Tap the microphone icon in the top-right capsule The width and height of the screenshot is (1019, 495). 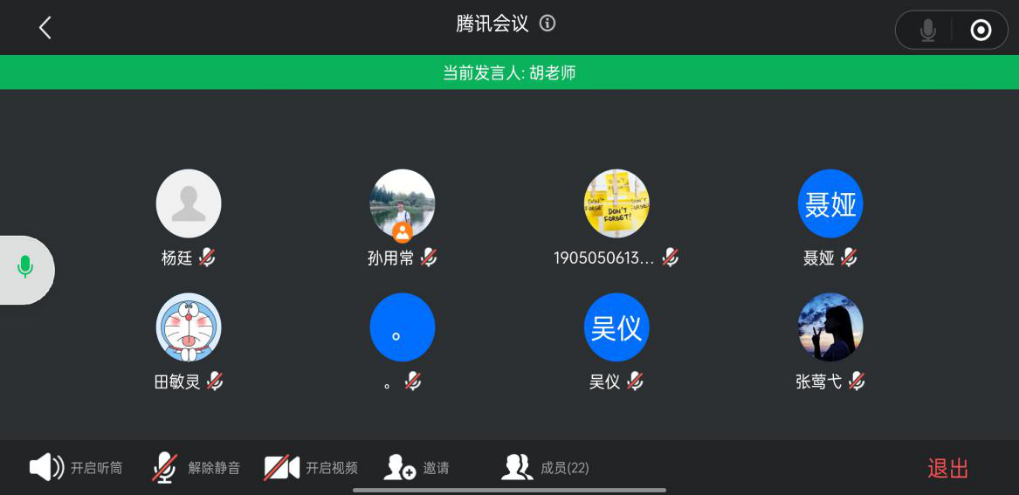coord(928,30)
